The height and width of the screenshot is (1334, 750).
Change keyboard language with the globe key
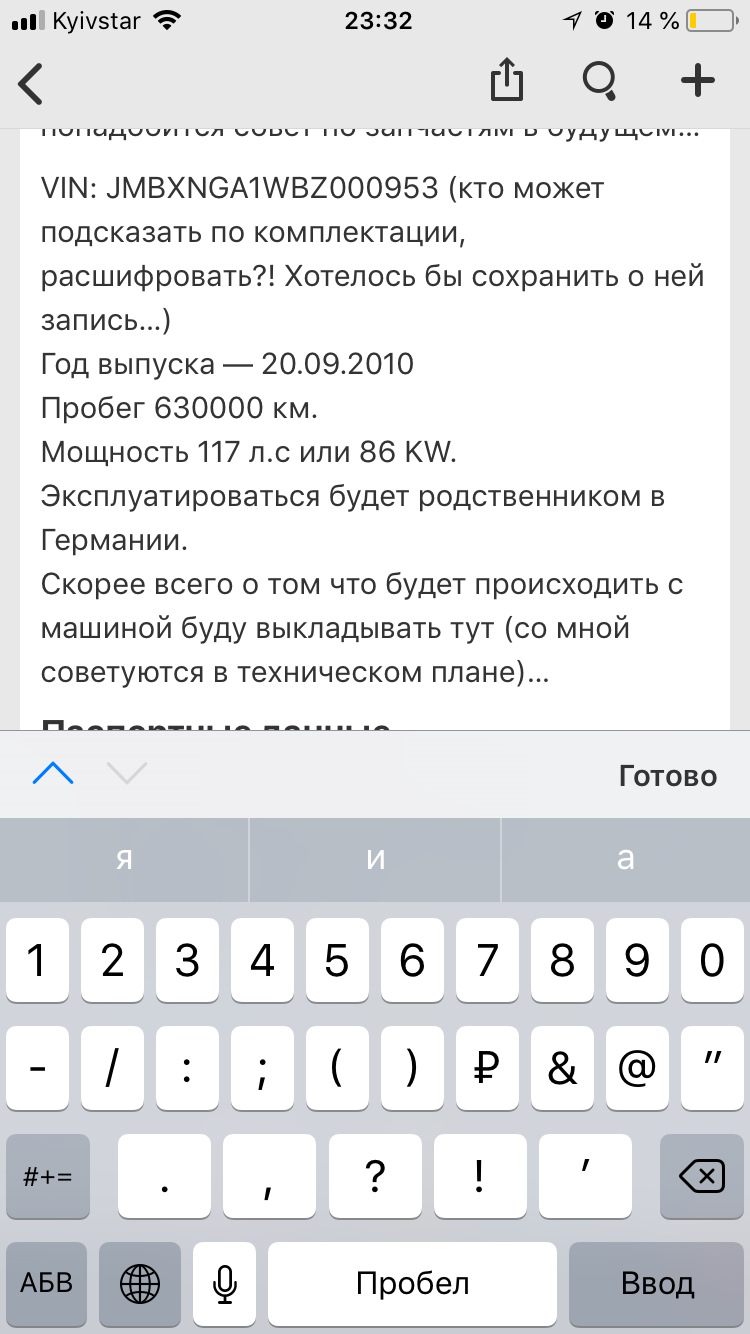click(x=139, y=1283)
